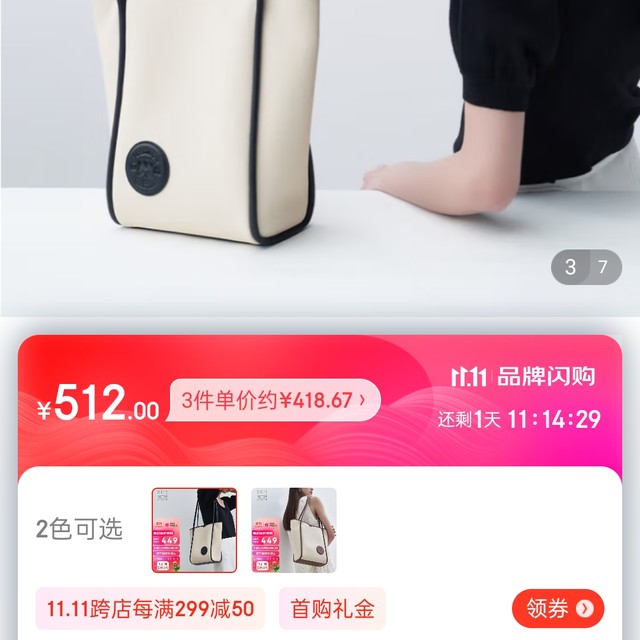Viewport: 640px width, 640px height.
Task: Open the main product image
Action: coord(320,150)
